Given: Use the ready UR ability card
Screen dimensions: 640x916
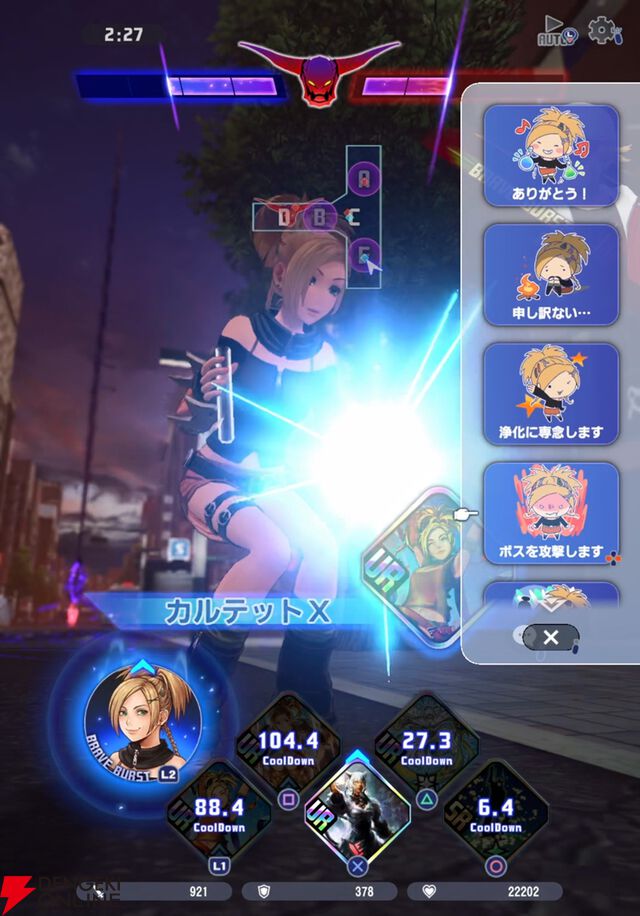Looking at the screenshot, I should (x=357, y=813).
